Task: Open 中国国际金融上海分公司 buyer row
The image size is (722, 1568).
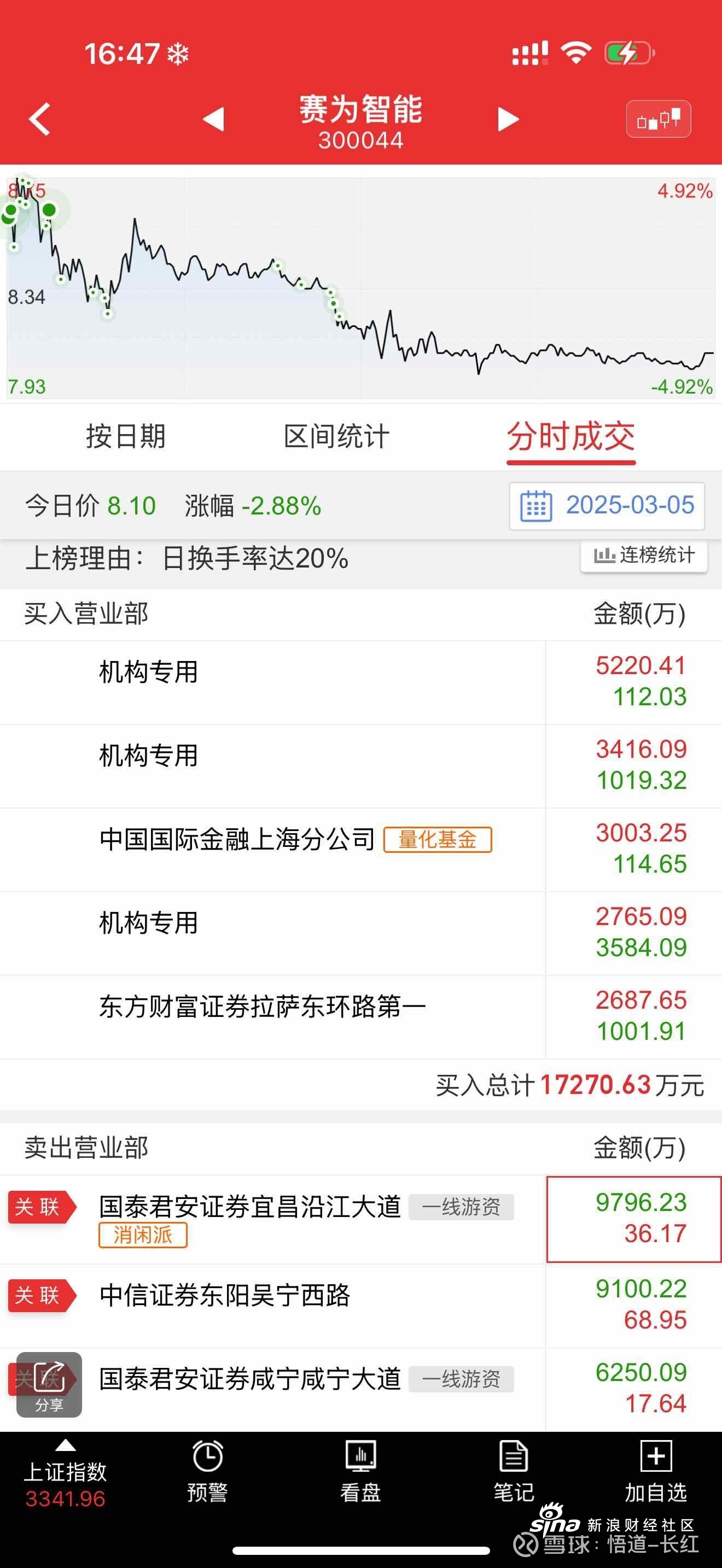Action: (361, 849)
